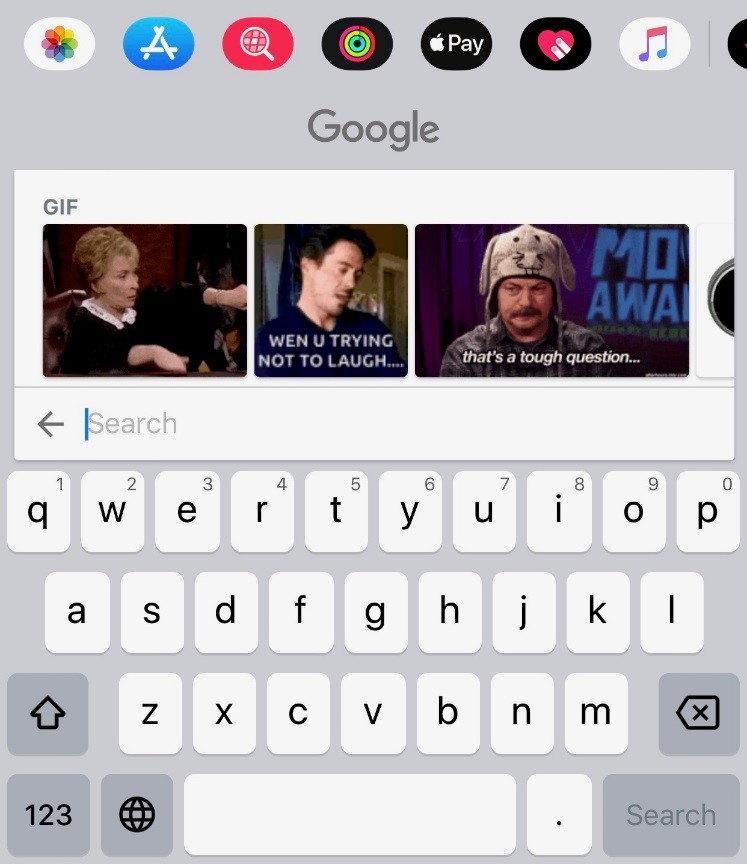The width and height of the screenshot is (747, 864).
Task: Switch to the 123 numeric keyboard
Action: (48, 815)
